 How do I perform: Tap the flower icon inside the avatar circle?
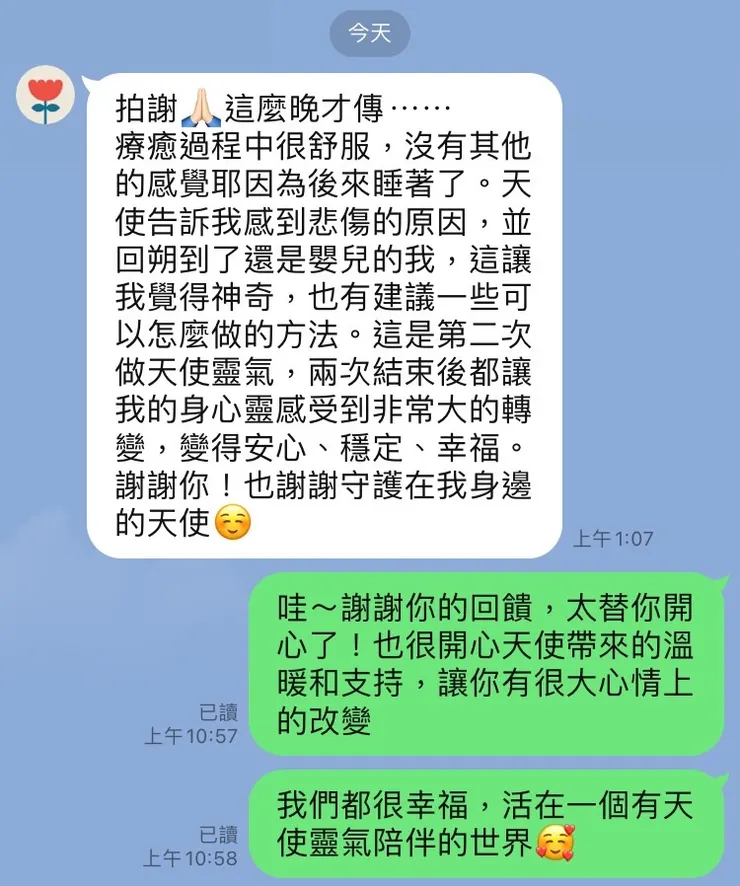pos(44,94)
